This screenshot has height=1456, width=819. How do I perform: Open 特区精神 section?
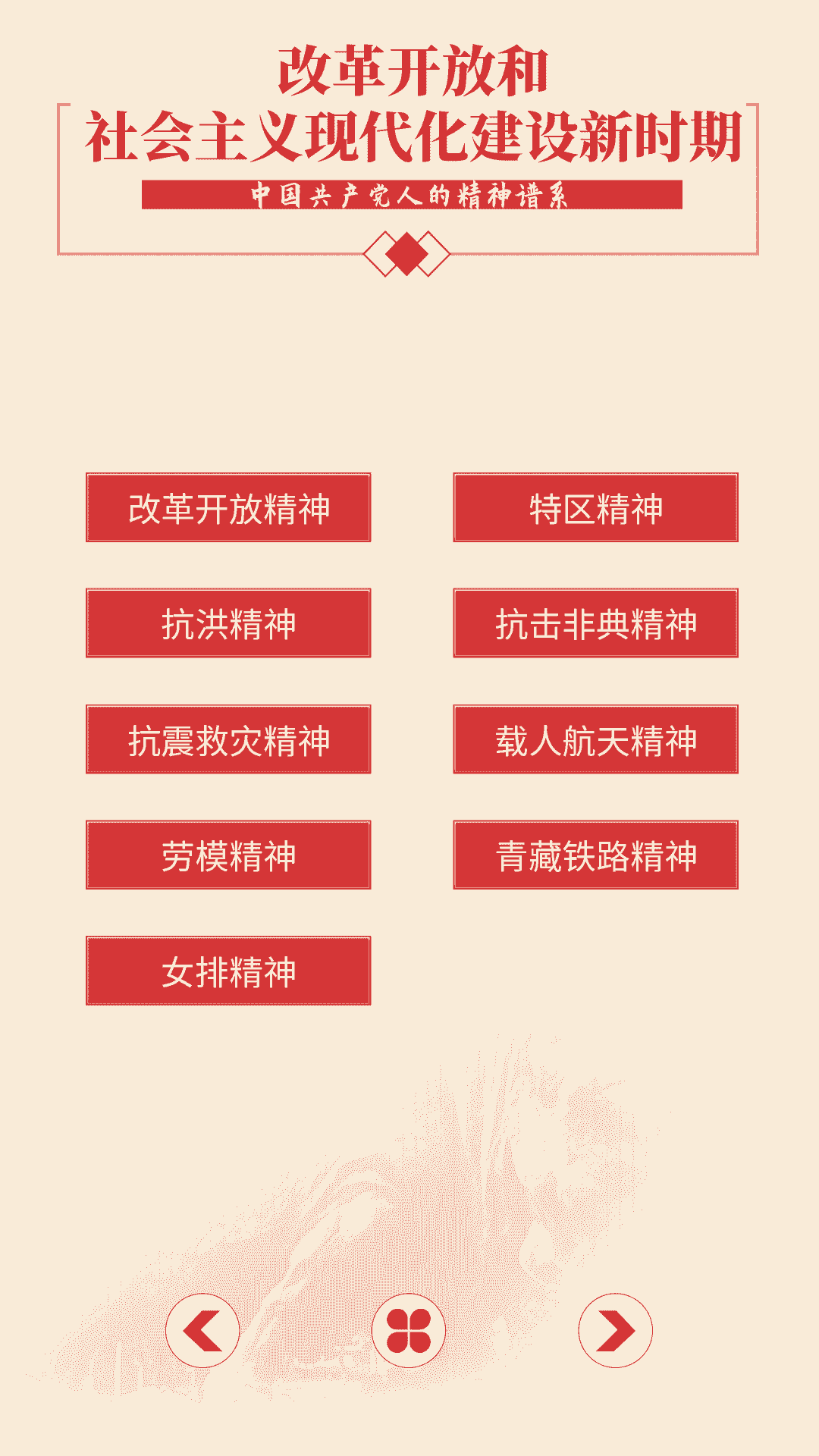pos(595,508)
